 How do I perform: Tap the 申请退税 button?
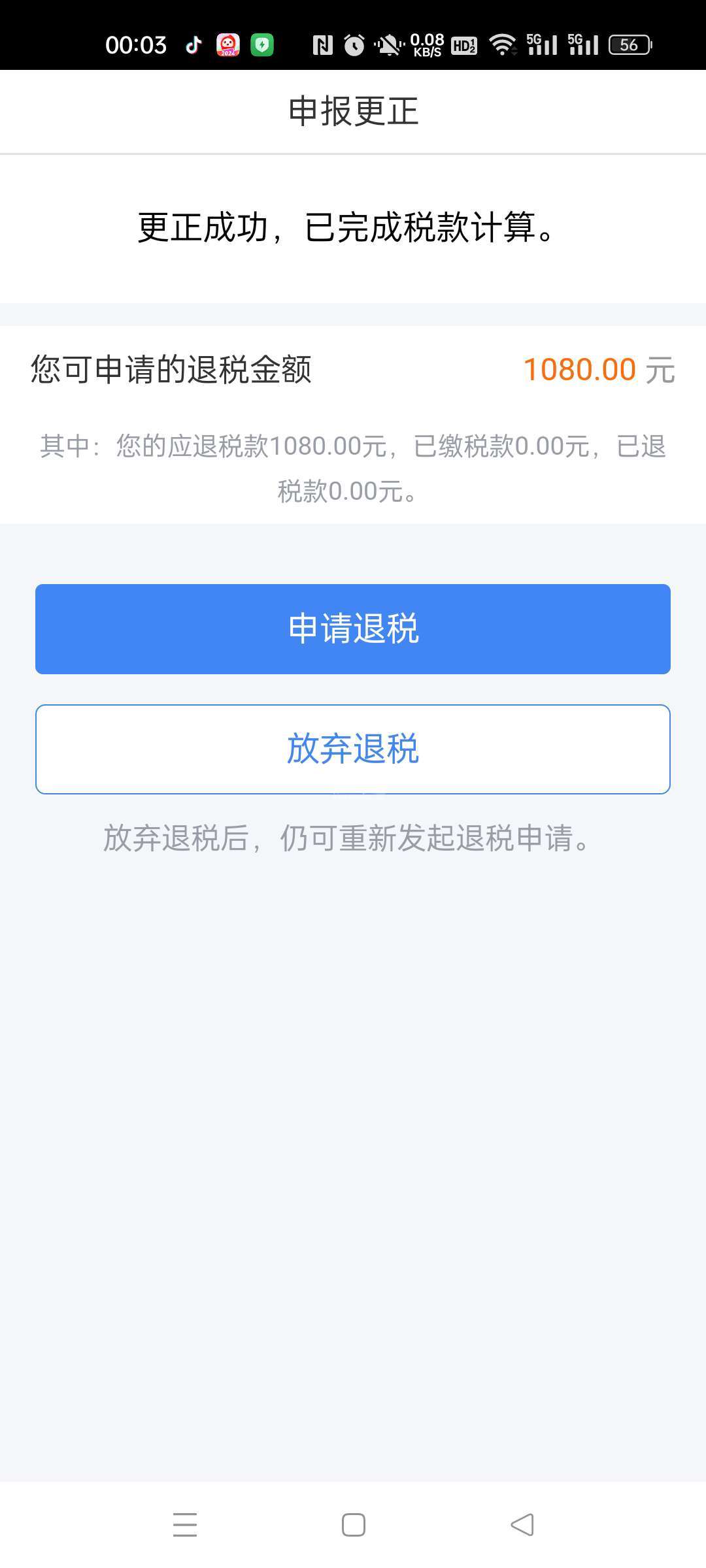pyautogui.click(x=353, y=629)
